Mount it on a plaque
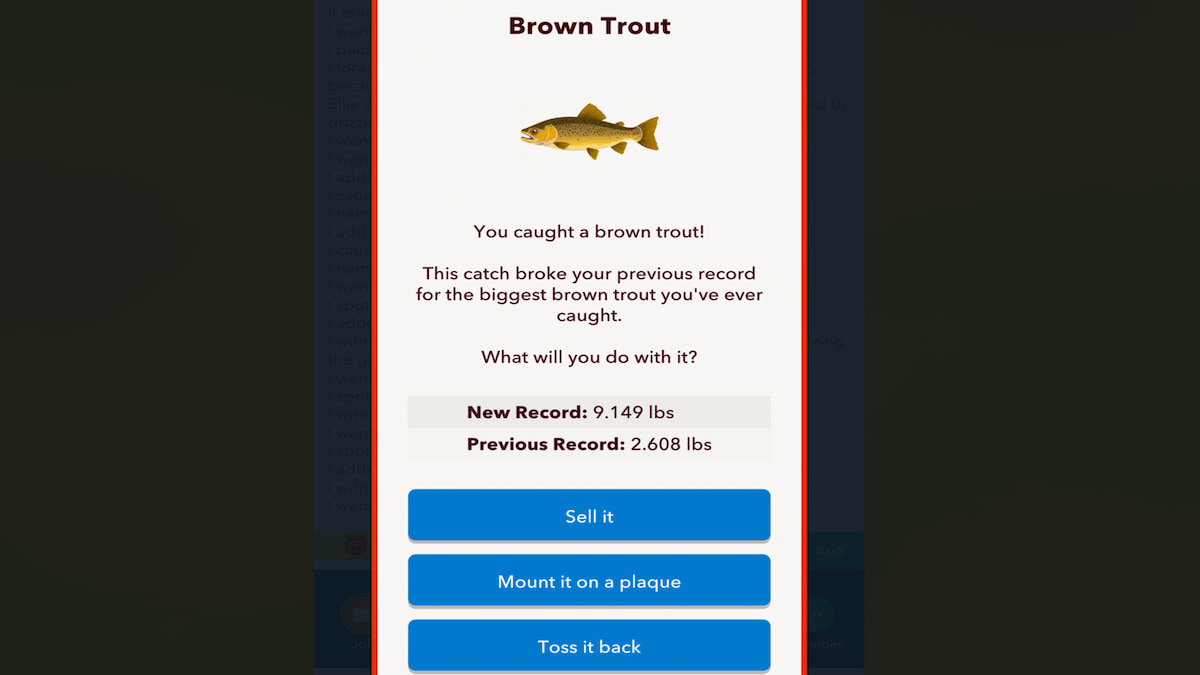The height and width of the screenshot is (675, 1200). pos(589,581)
